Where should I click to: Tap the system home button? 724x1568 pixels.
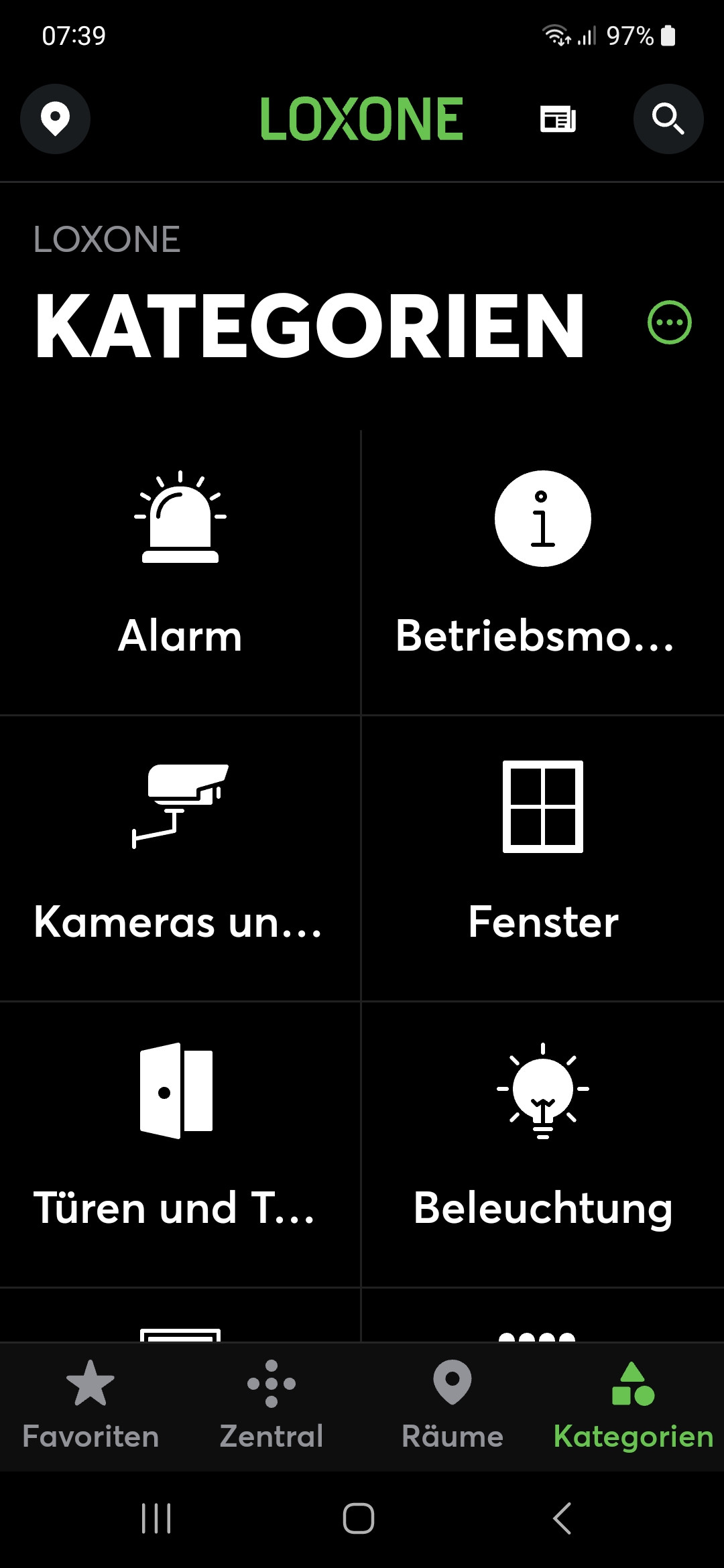tap(359, 1518)
